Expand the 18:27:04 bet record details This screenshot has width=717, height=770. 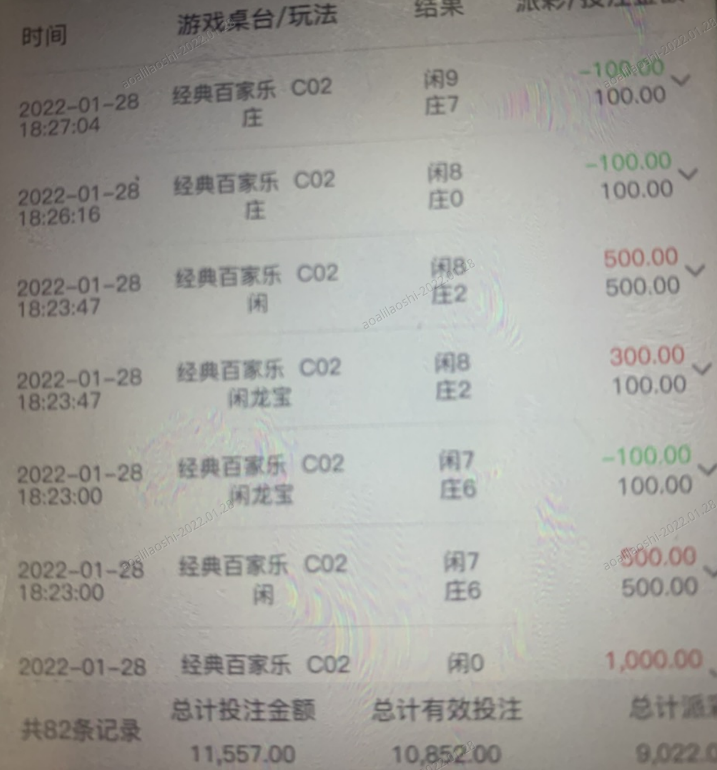684,81
